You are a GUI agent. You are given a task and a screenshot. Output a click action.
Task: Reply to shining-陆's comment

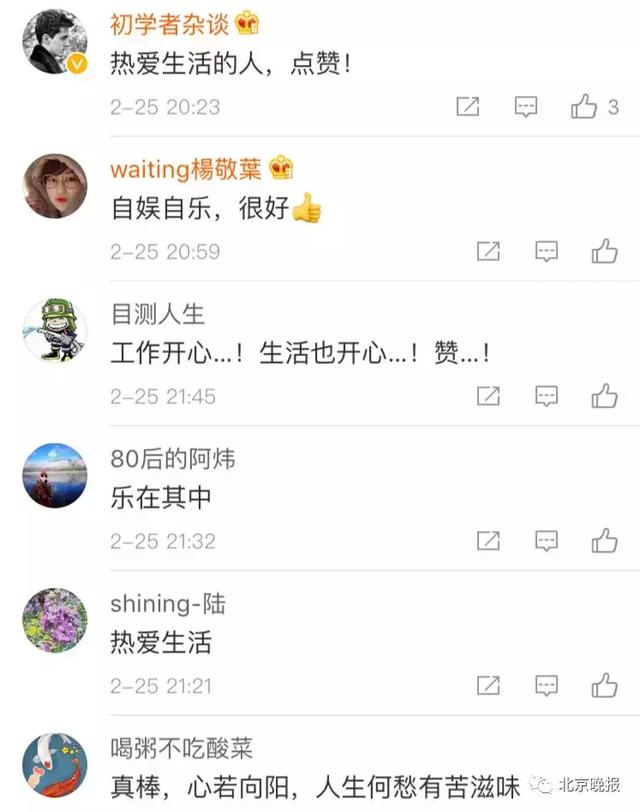pyautogui.click(x=546, y=685)
